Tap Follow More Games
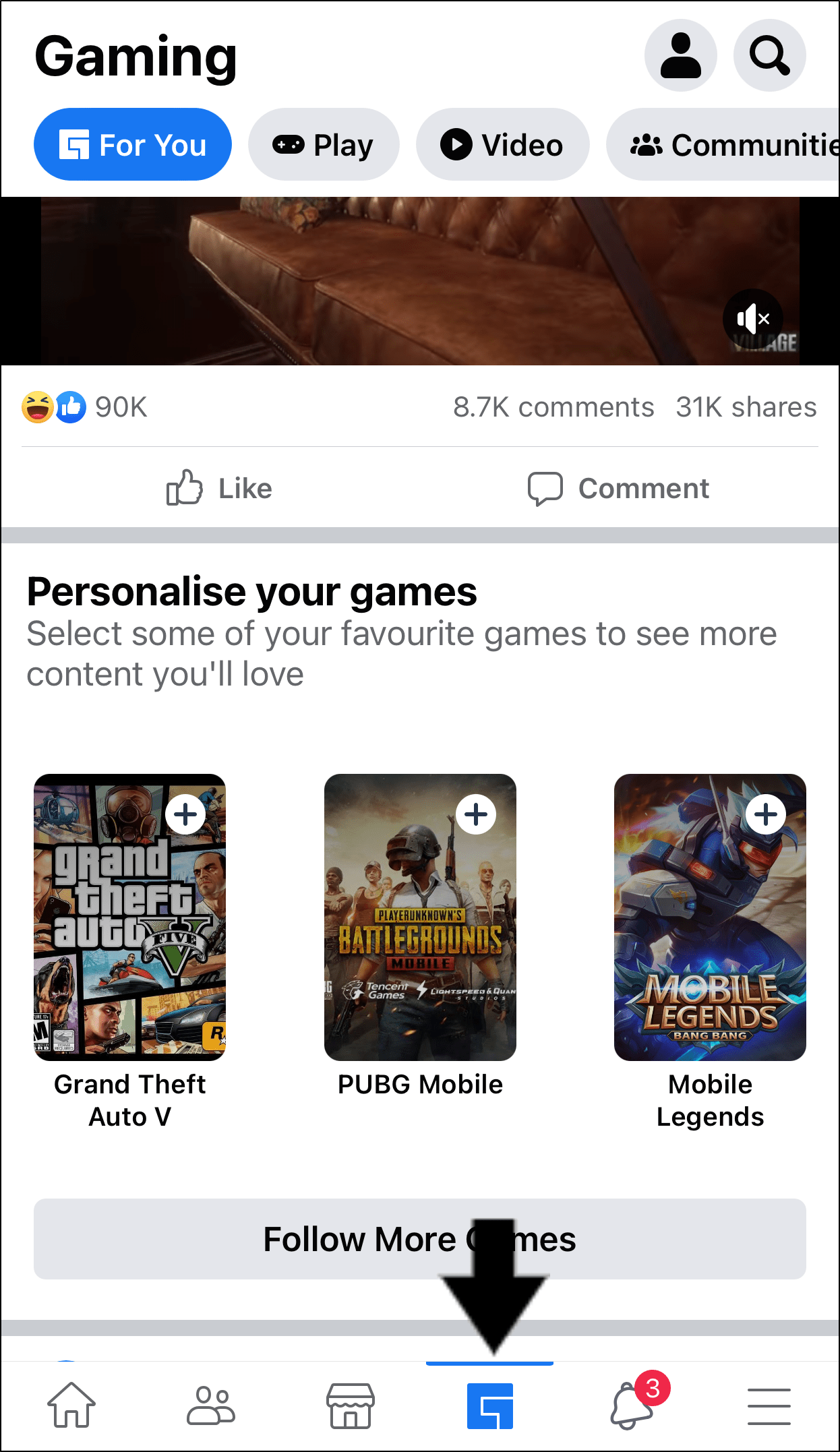Viewport: 840px width, 1452px height. [x=420, y=1238]
